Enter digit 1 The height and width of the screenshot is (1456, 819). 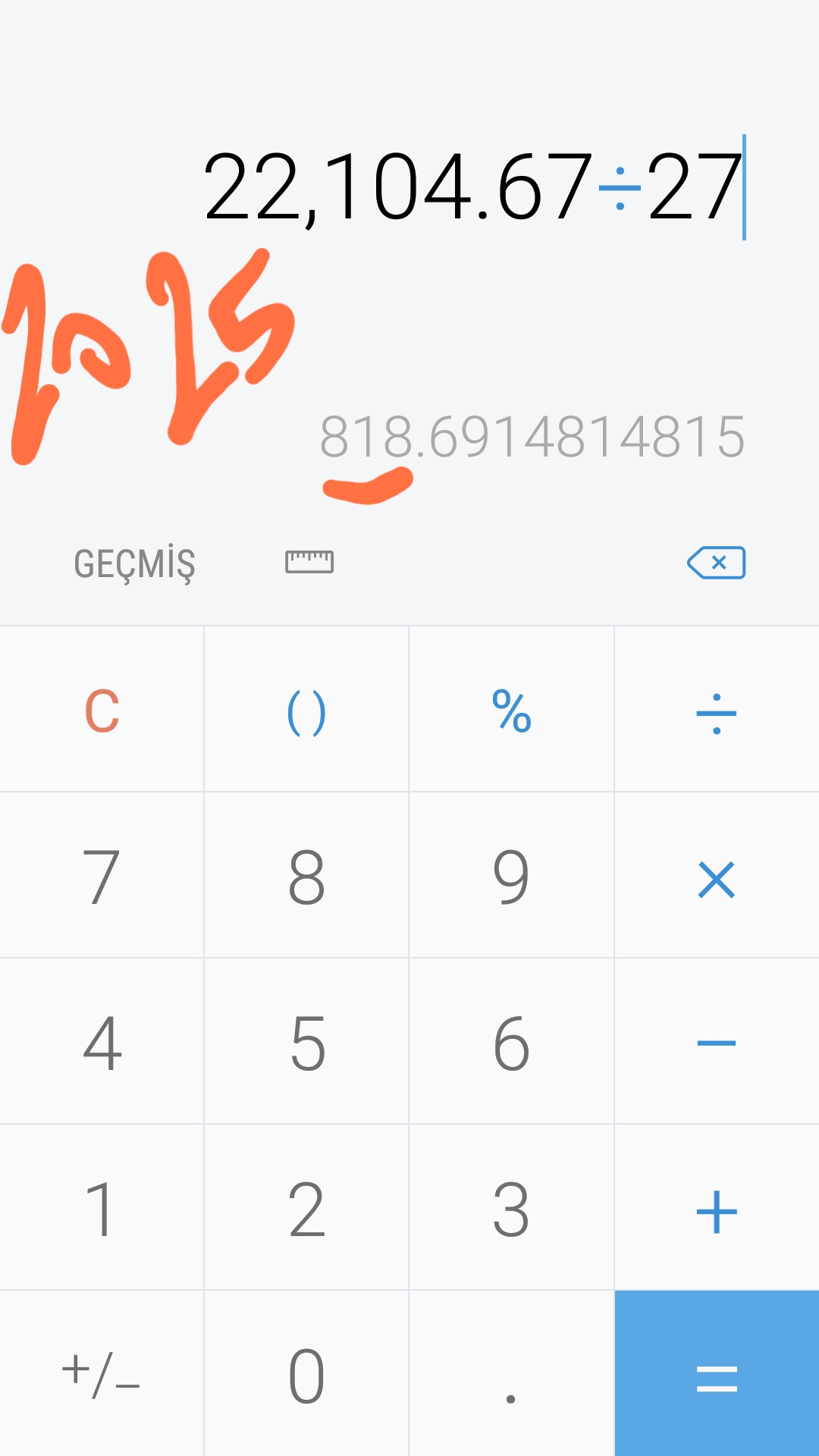102,1209
